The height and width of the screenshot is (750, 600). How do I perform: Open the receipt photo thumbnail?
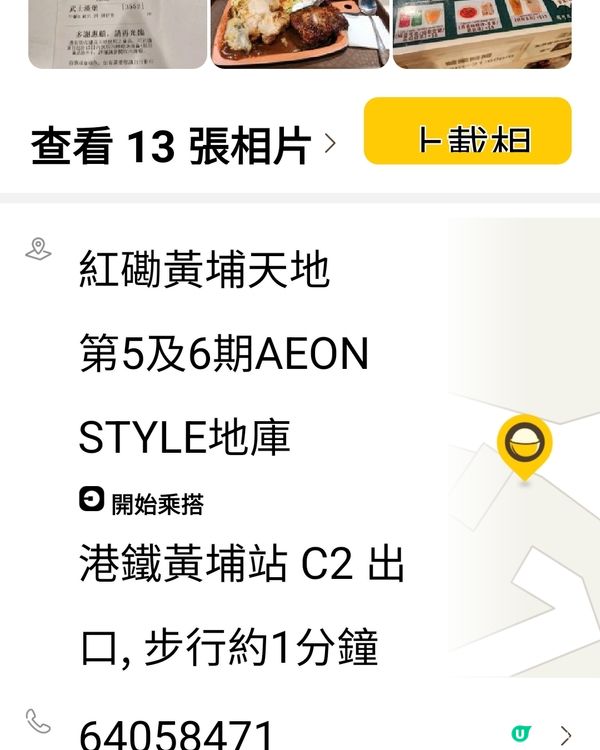[x=117, y=32]
